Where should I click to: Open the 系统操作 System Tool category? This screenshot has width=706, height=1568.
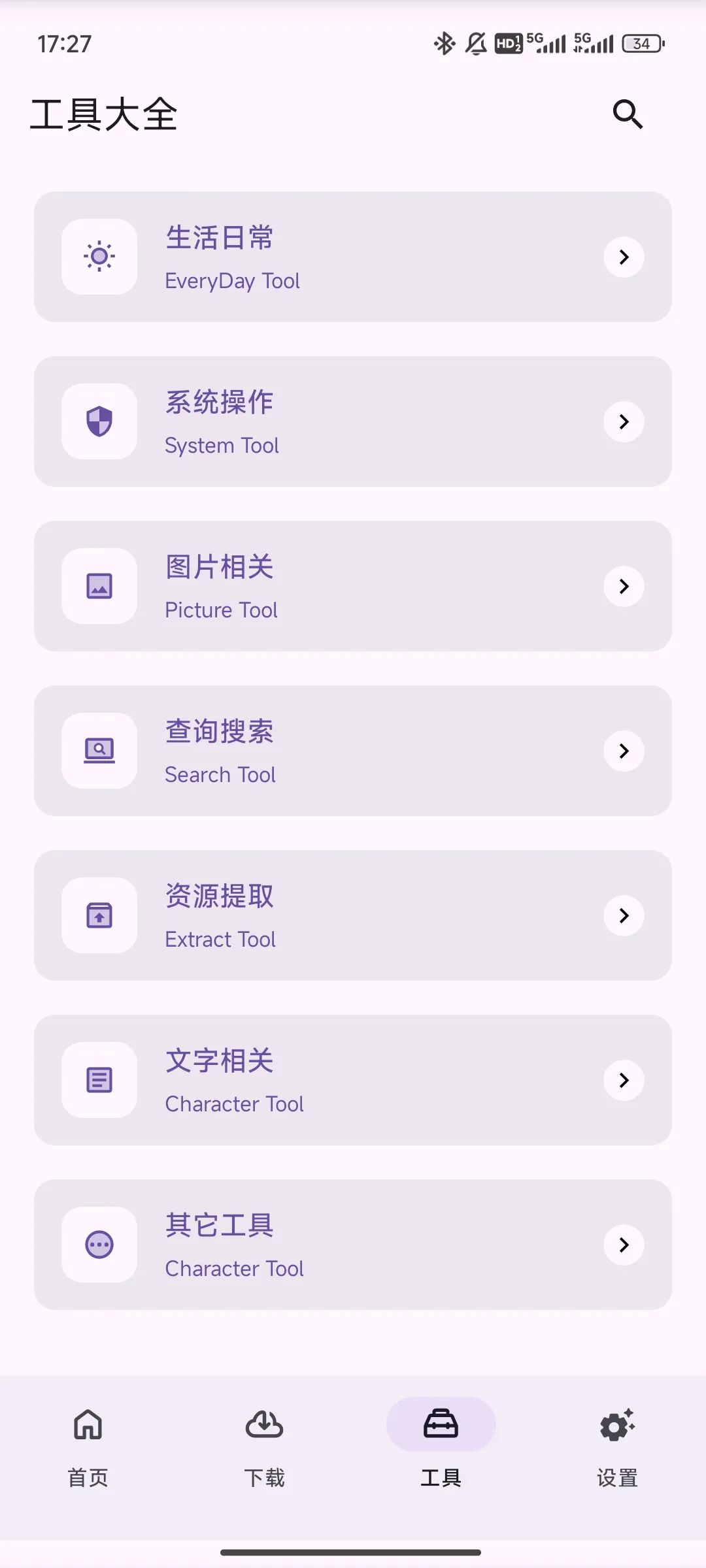tap(353, 421)
